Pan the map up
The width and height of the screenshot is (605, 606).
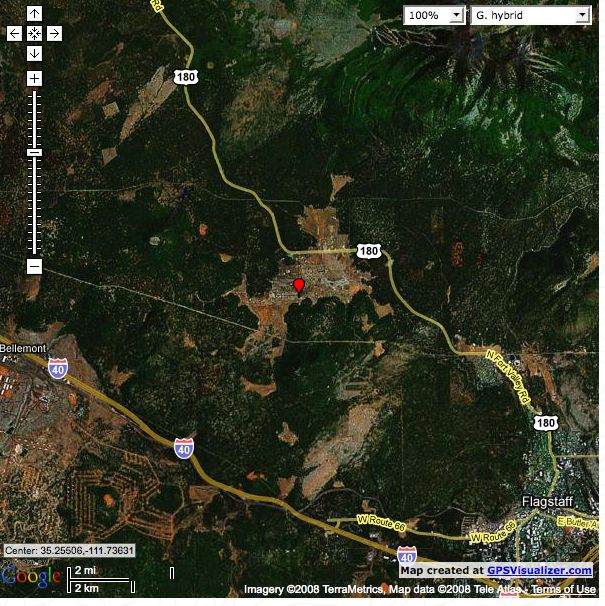tap(34, 14)
